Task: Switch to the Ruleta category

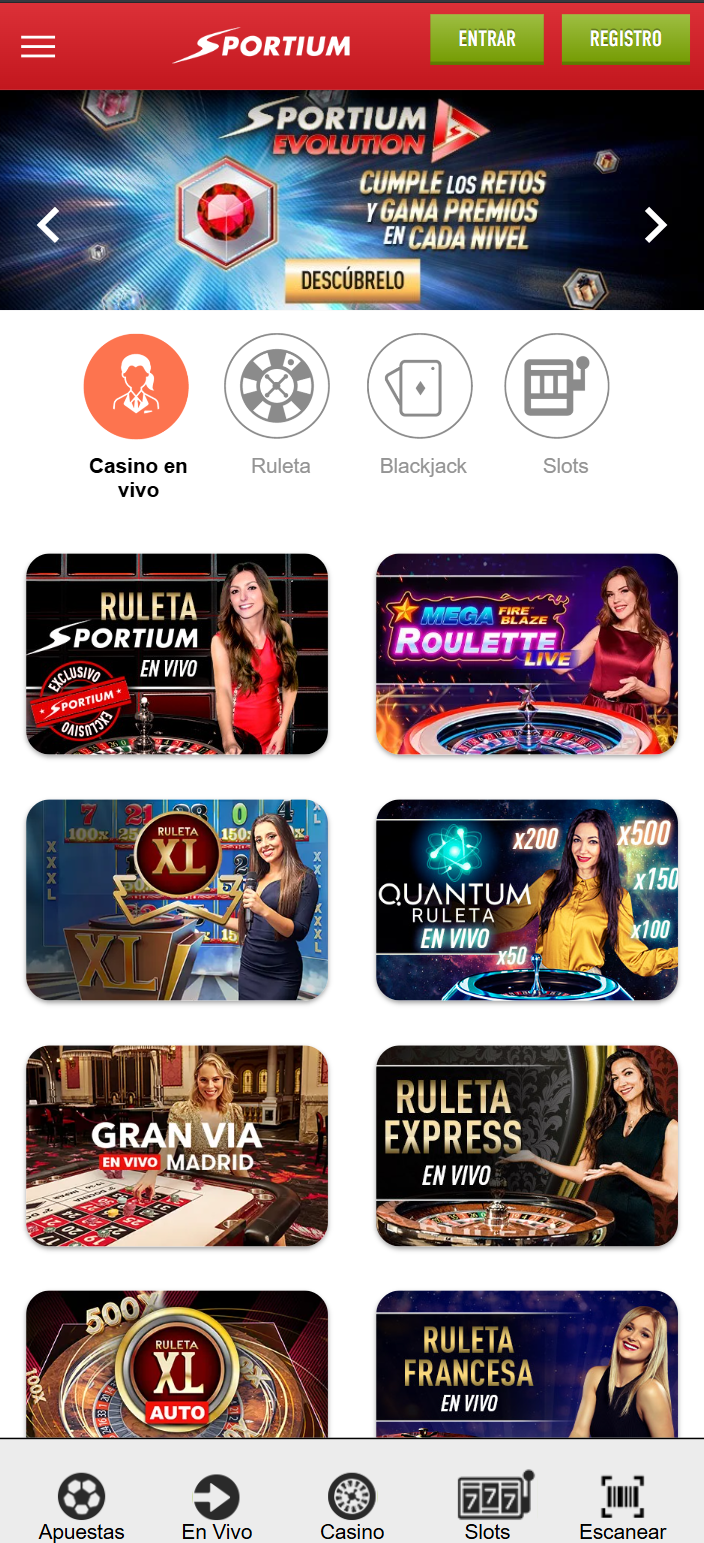Action: [277, 387]
